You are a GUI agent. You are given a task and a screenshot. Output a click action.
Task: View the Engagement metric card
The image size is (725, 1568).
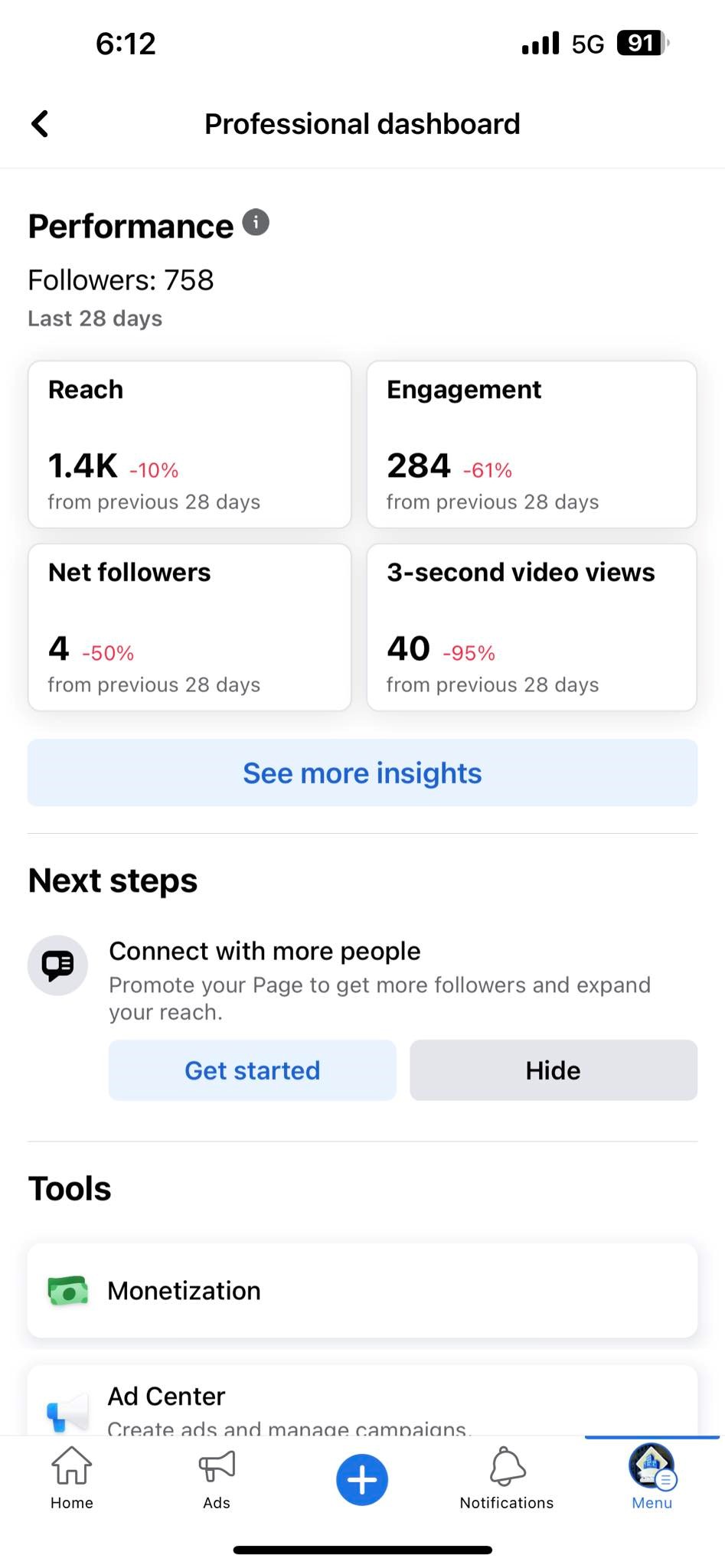click(531, 444)
